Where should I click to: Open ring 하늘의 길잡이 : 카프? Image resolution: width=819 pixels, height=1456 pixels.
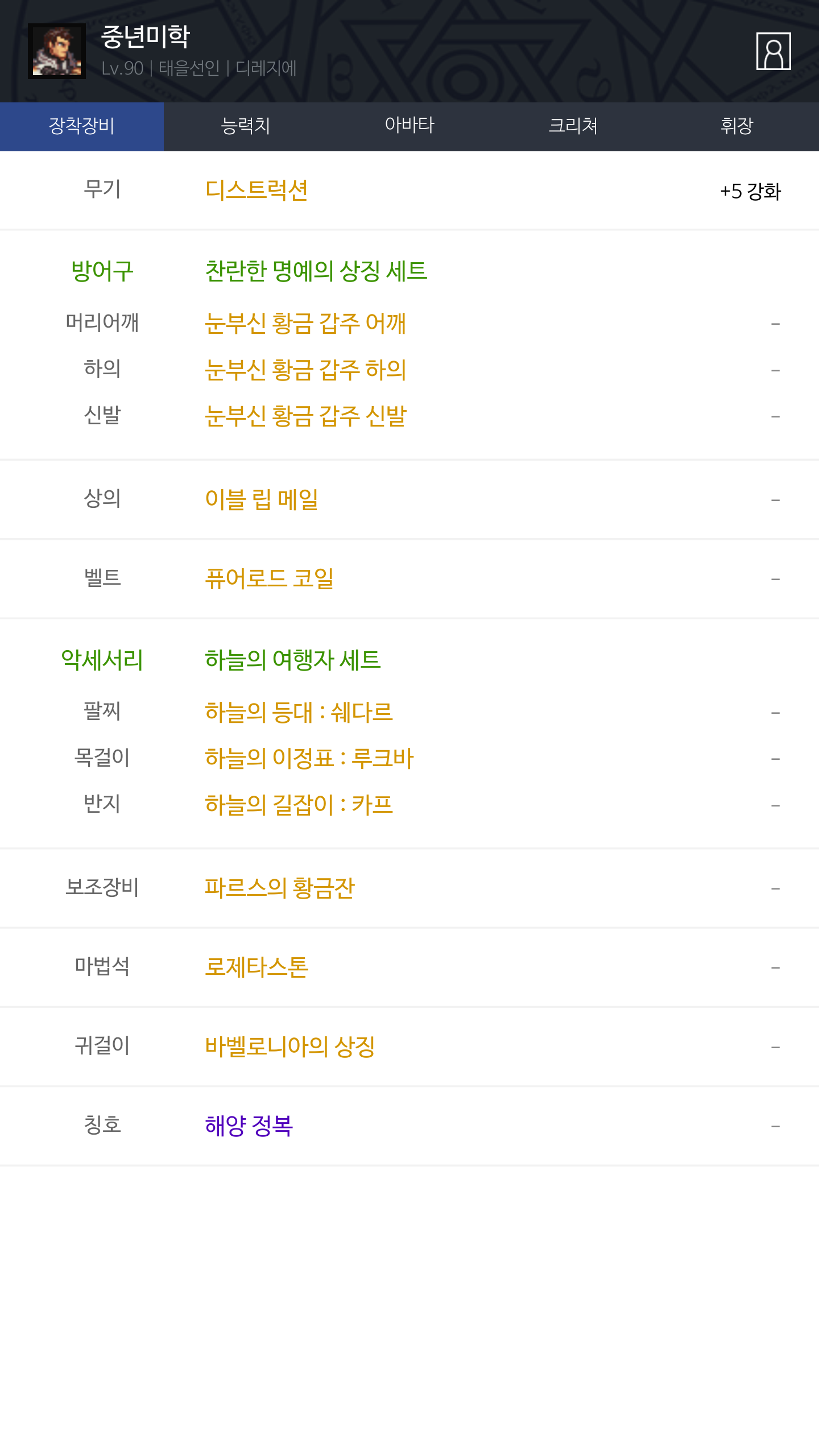click(x=299, y=805)
